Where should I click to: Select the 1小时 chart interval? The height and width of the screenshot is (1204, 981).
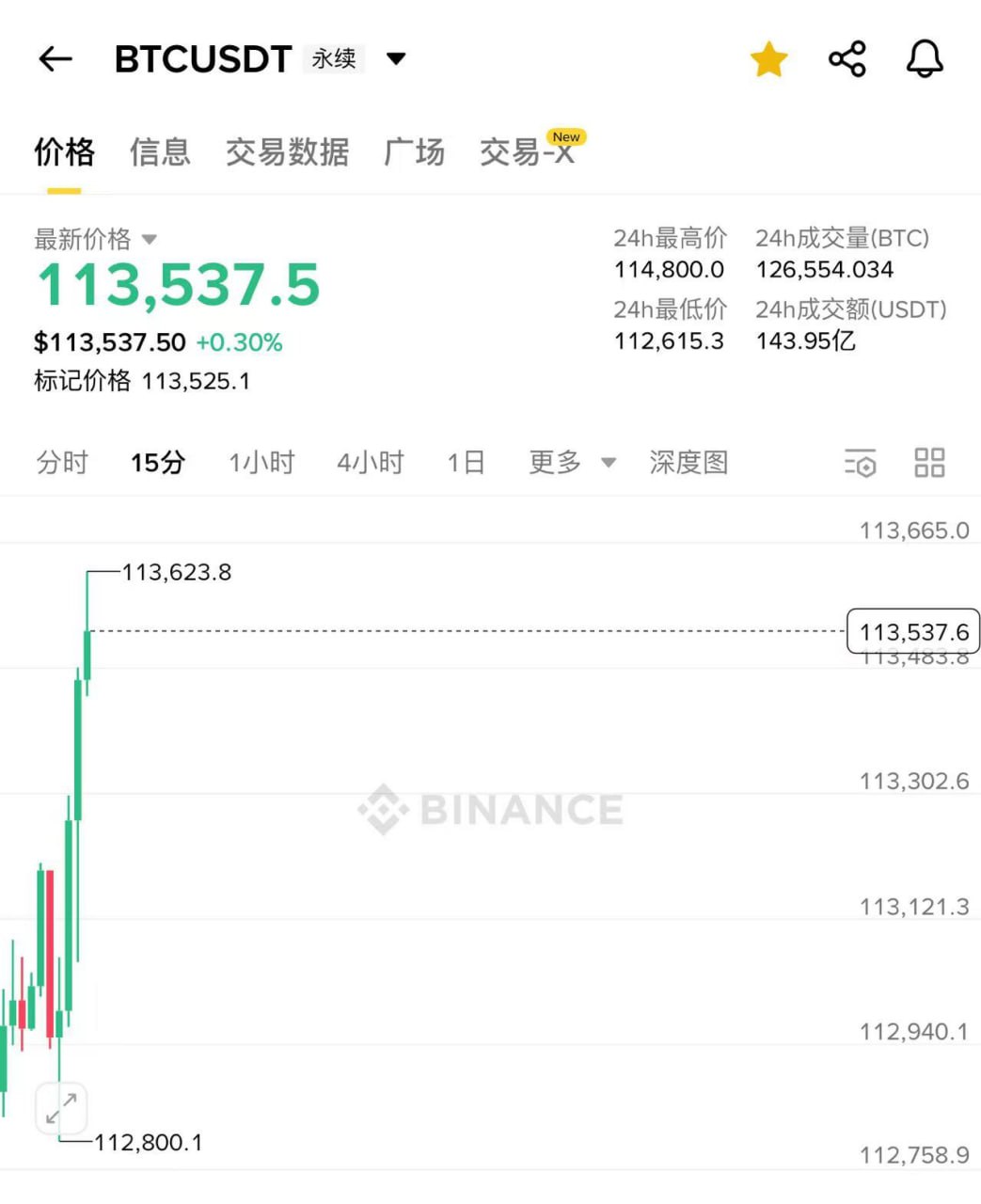click(x=261, y=463)
